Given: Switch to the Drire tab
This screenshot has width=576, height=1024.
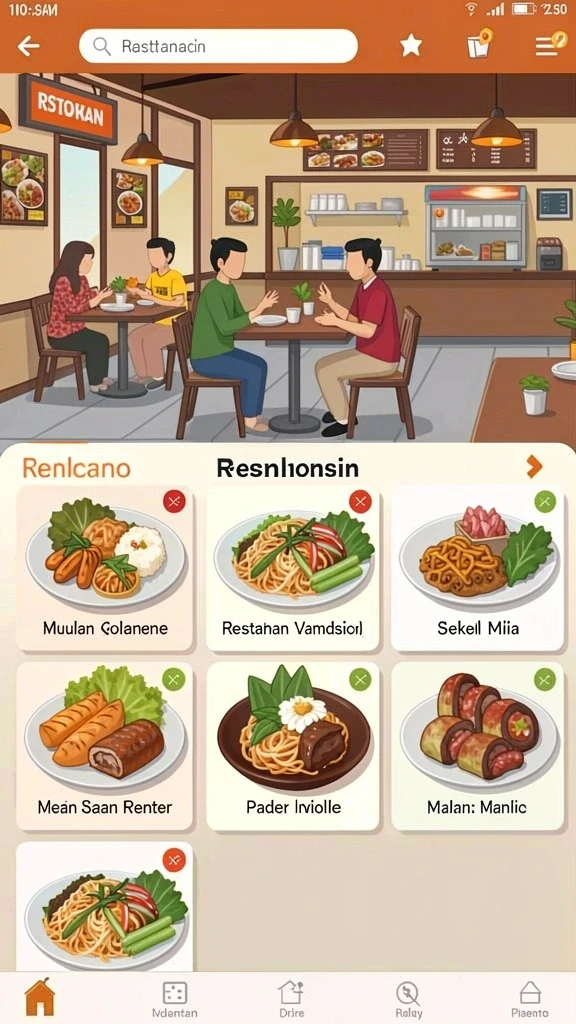Looking at the screenshot, I should click(x=291, y=999).
